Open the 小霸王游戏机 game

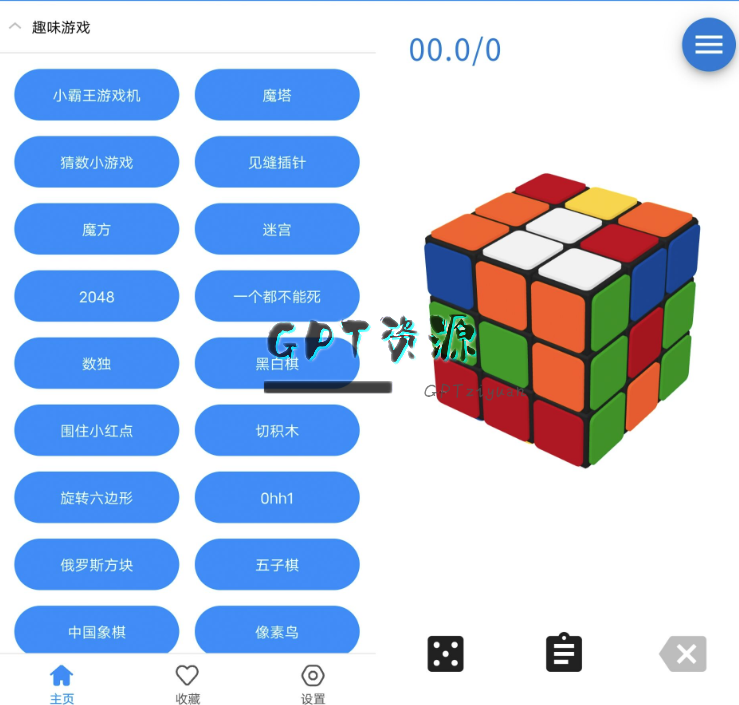coord(97,95)
